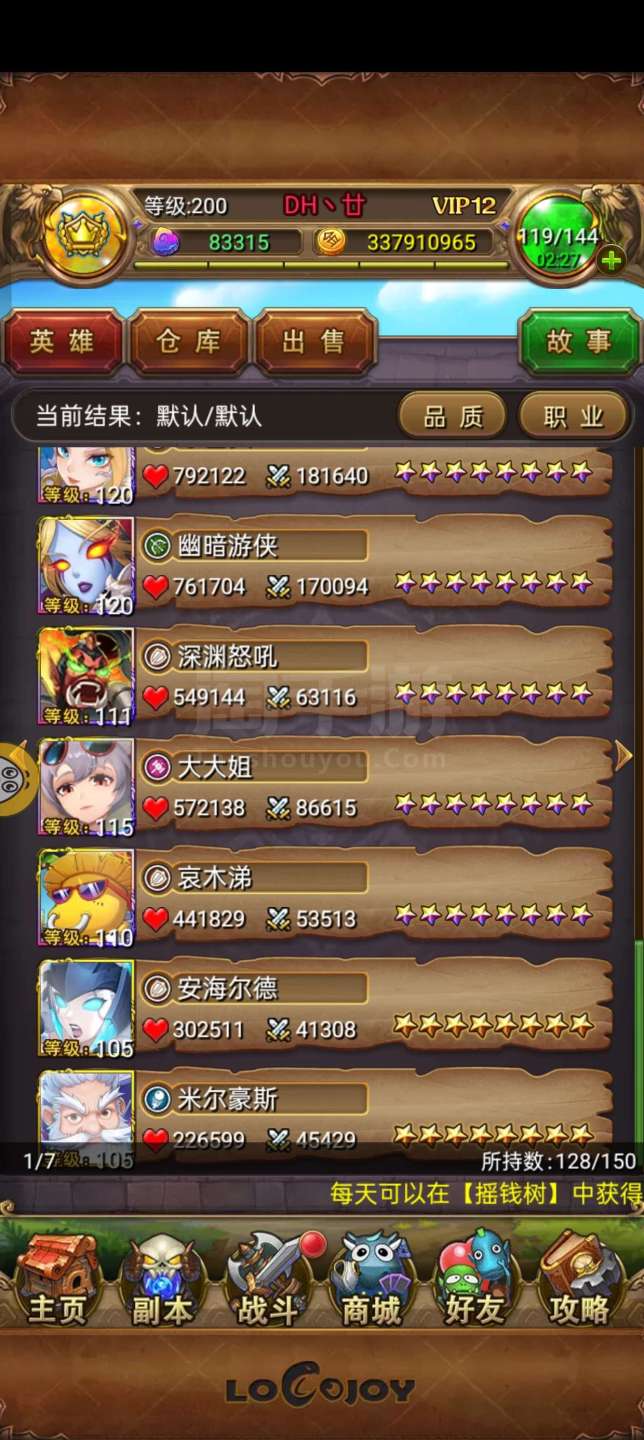
Task: Open the 攻略 guide section
Action: pos(580,1282)
